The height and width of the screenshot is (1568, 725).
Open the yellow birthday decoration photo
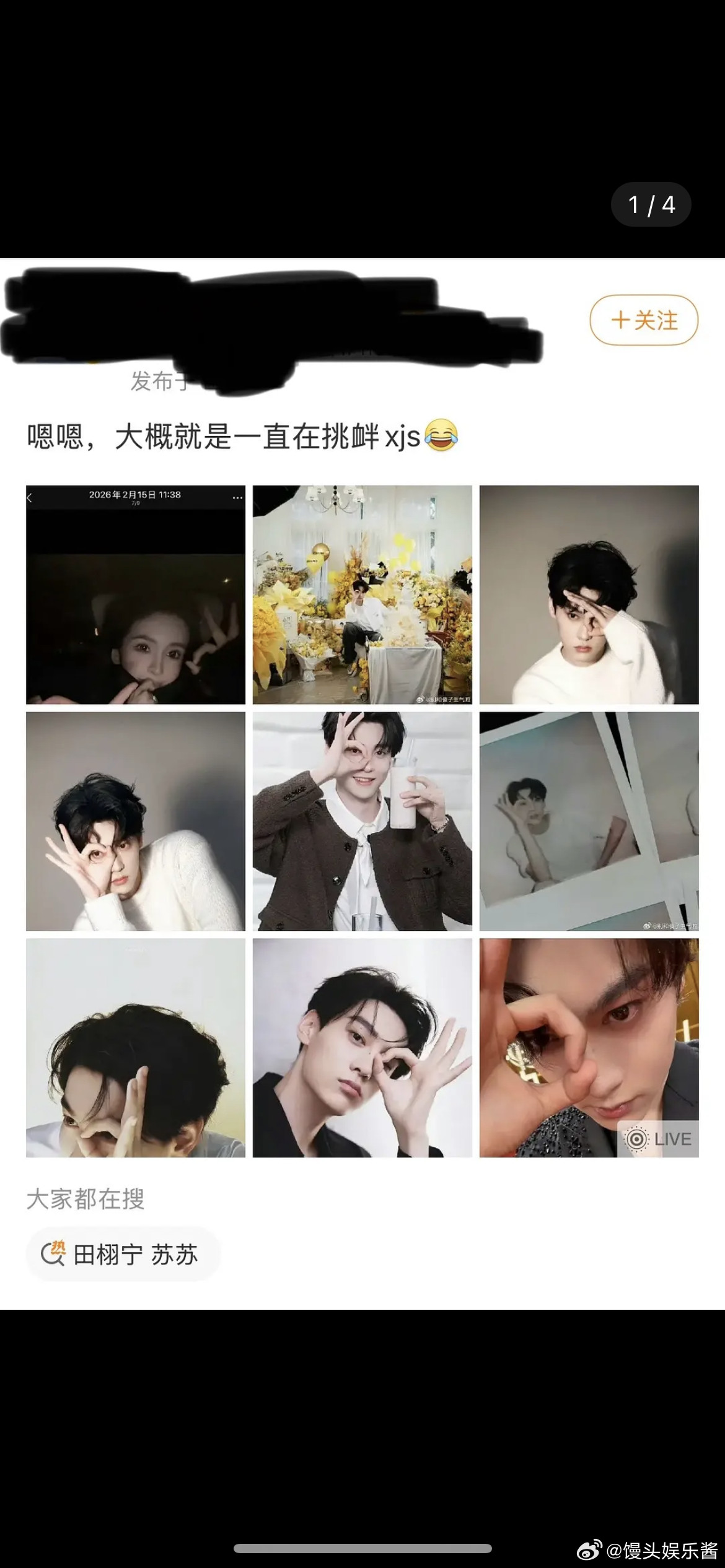(362, 593)
